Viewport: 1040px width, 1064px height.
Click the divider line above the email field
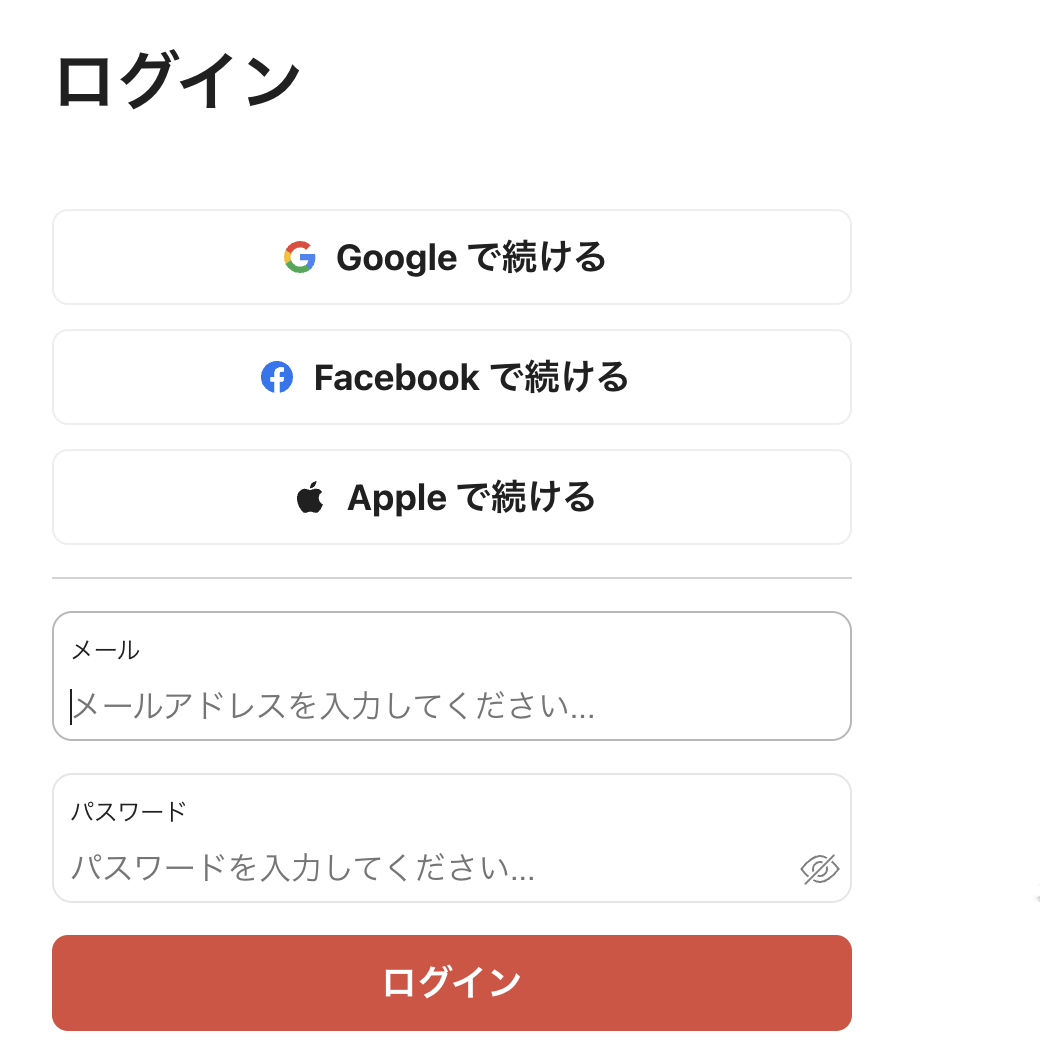tap(451, 577)
